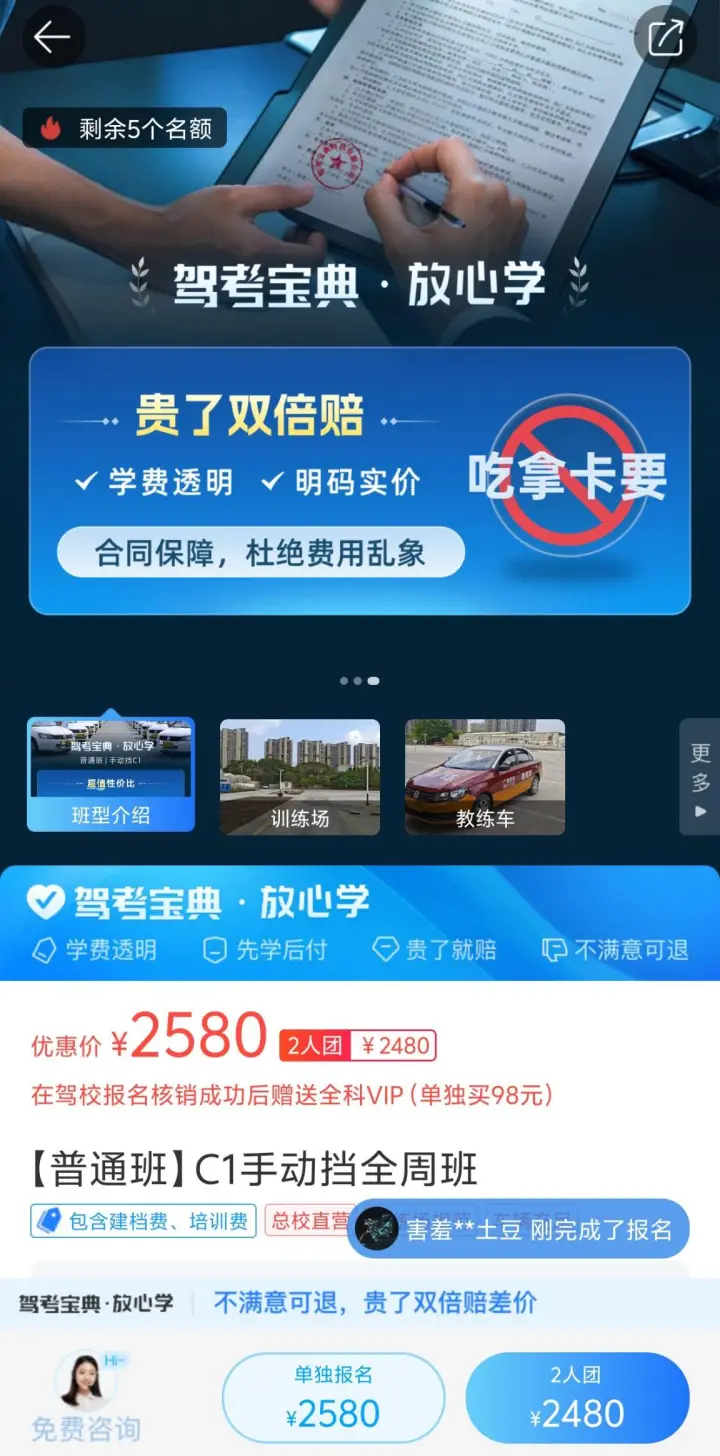View the 训练场 photos
Image resolution: width=720 pixels, height=1456 pixels.
click(300, 777)
